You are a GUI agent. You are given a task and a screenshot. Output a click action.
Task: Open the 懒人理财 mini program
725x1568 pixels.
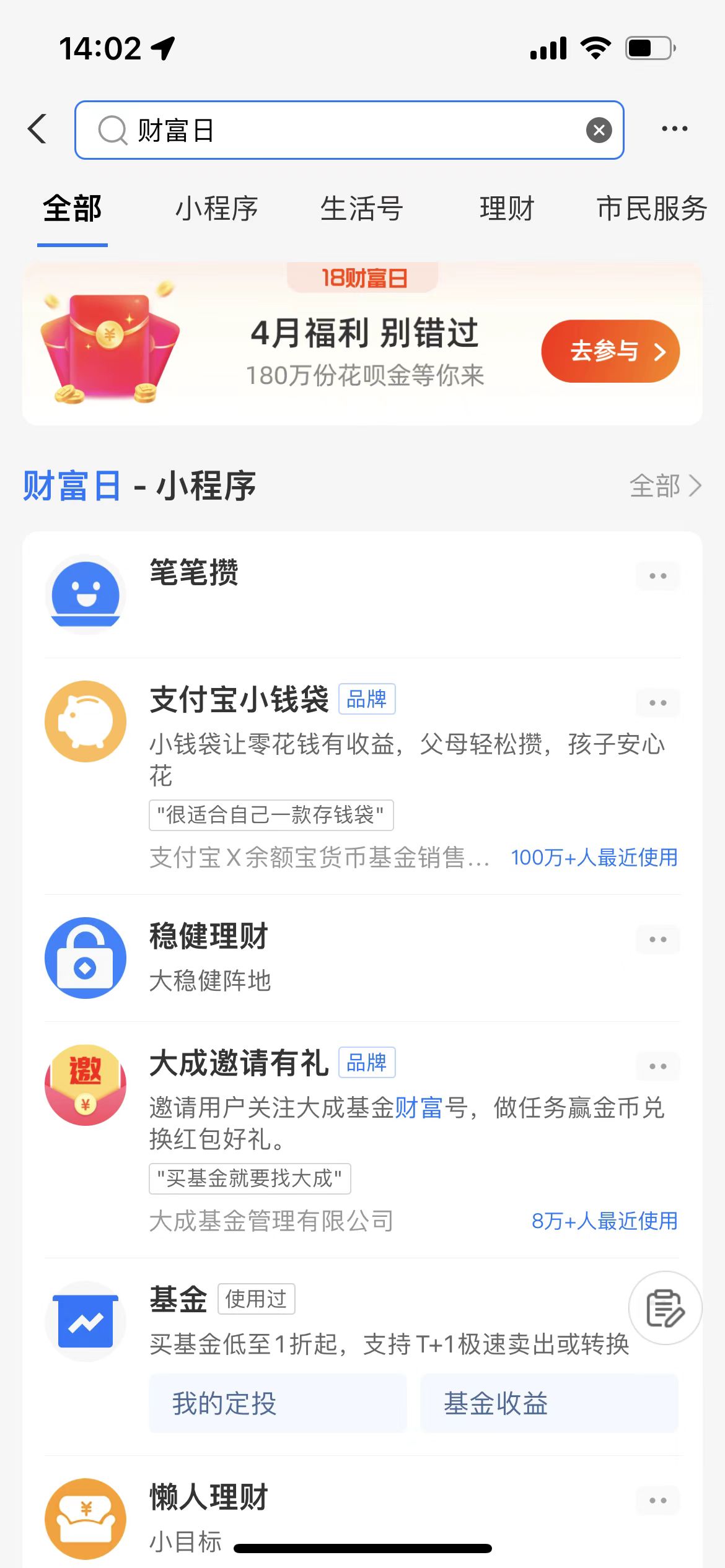point(209,1498)
